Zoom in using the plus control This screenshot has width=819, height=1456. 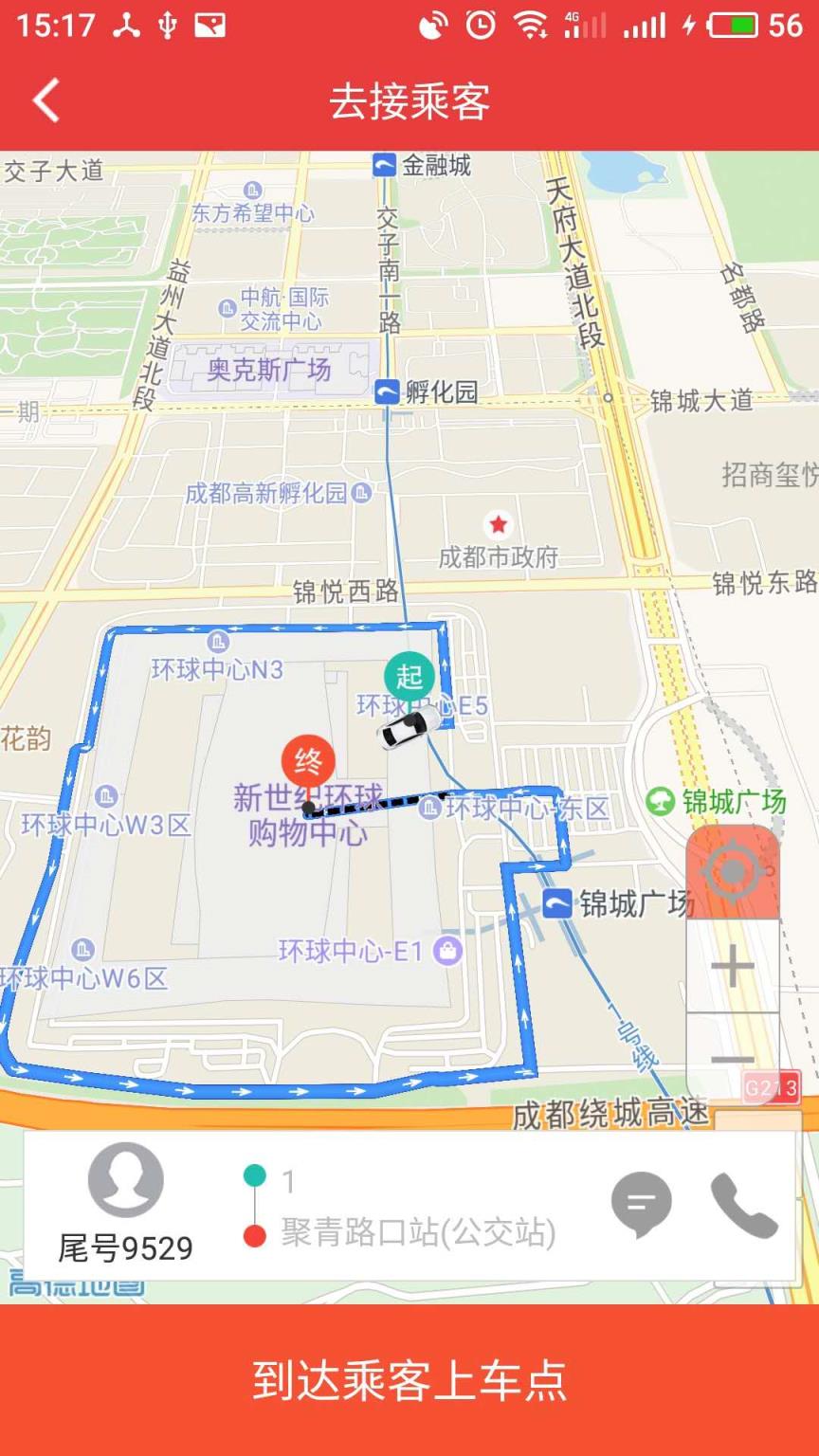click(x=732, y=966)
